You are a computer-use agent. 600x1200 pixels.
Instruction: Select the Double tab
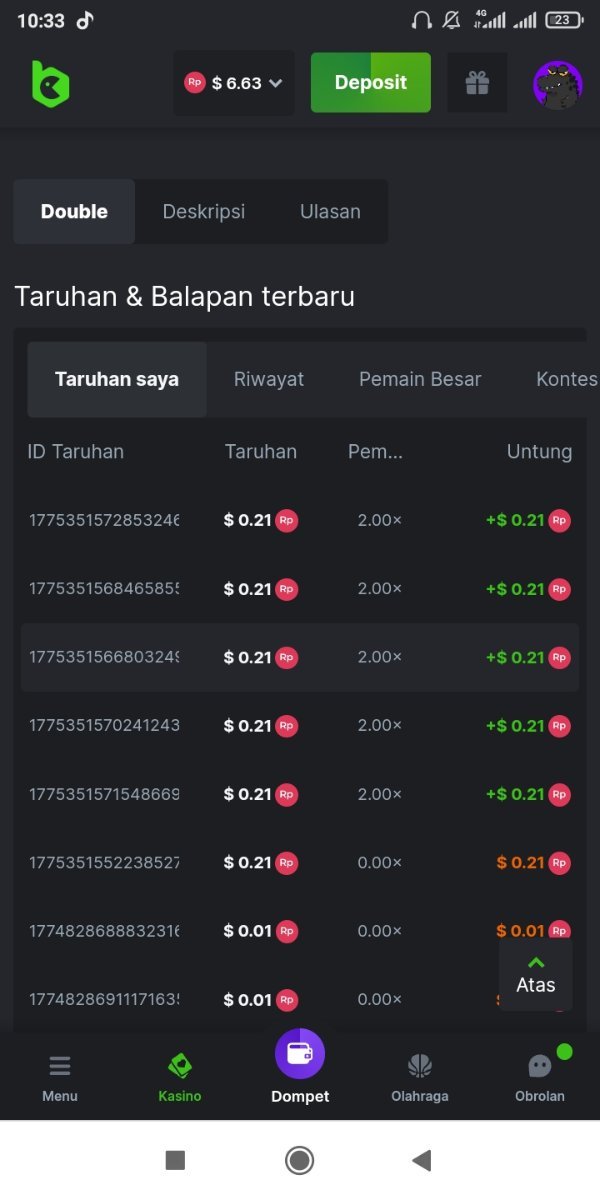74,212
